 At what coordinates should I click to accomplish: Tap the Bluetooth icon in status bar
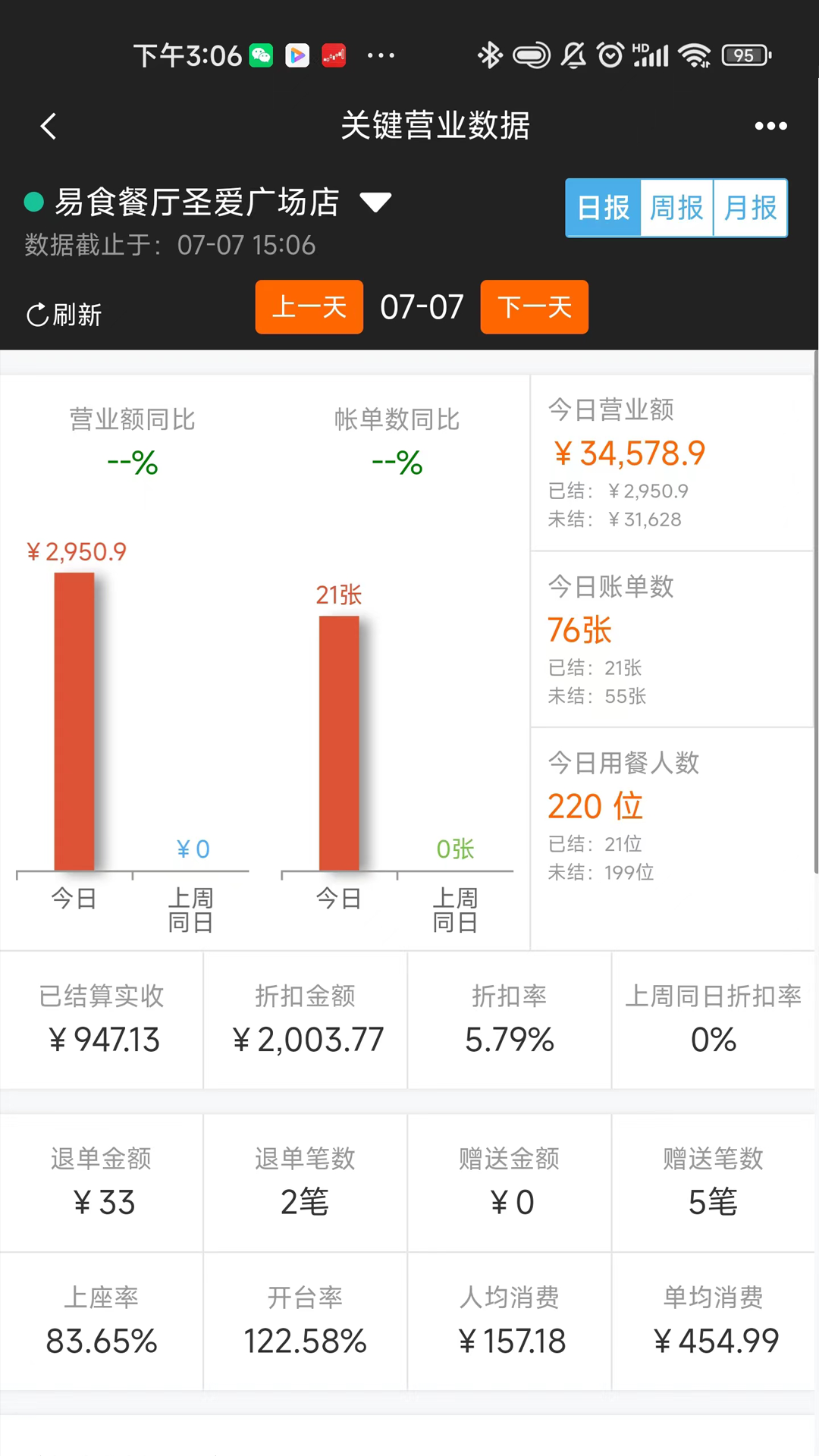489,55
